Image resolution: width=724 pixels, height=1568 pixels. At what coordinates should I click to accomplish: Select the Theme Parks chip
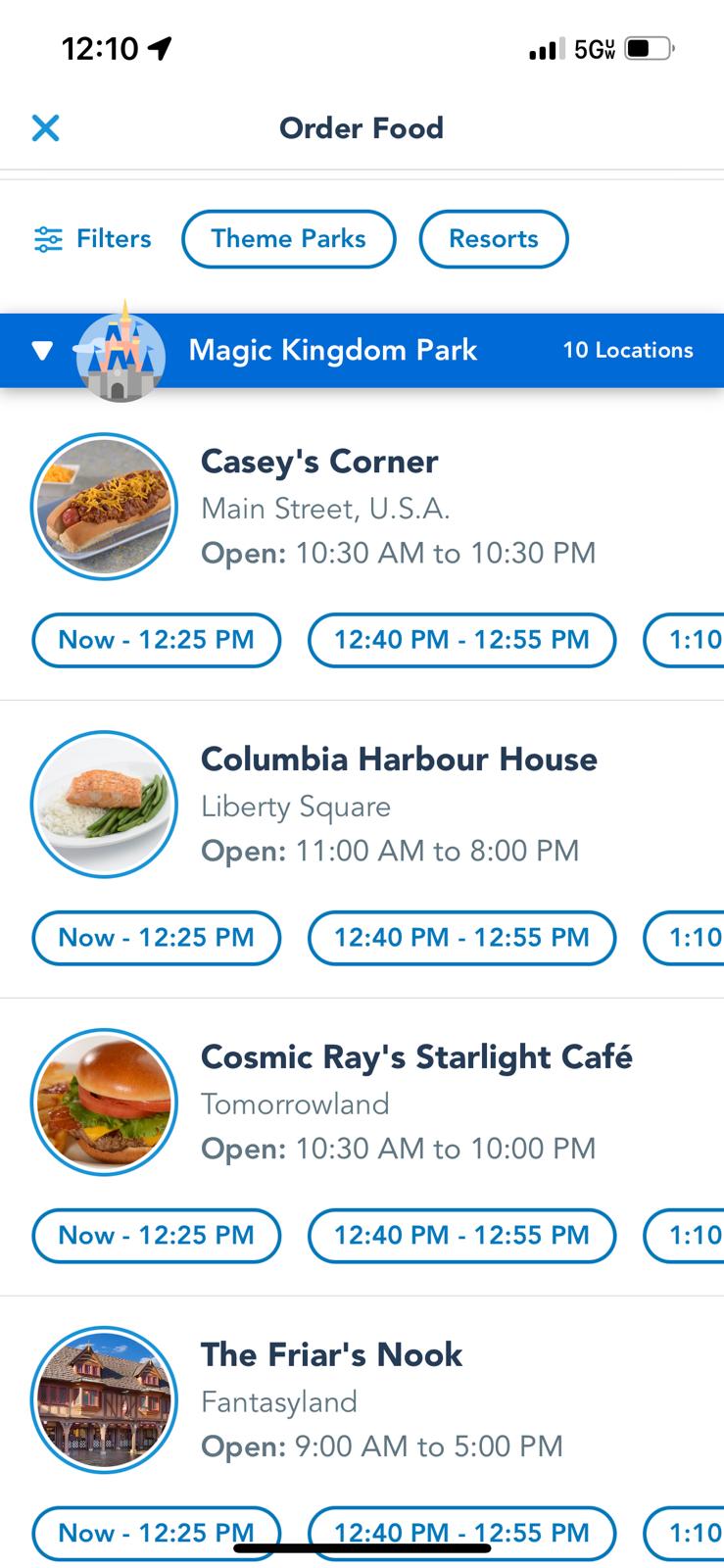click(288, 239)
